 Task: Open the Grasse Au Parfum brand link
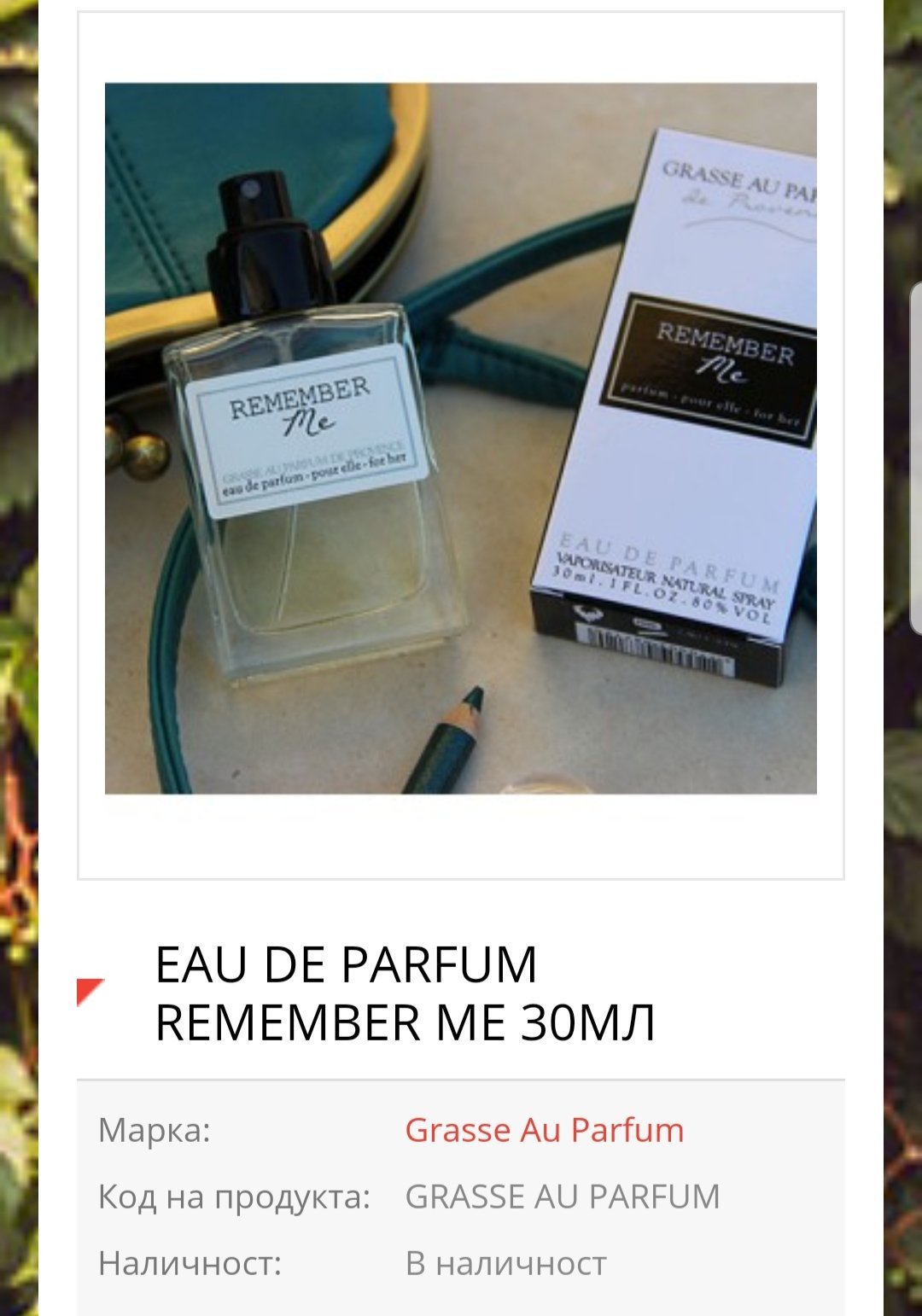point(544,1130)
